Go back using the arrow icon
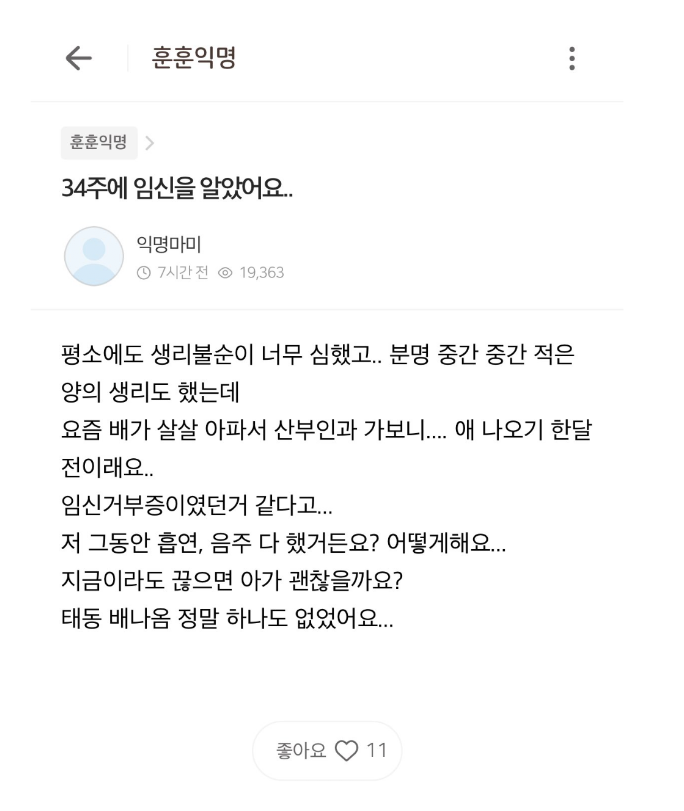The height and width of the screenshot is (811, 684). point(79,58)
